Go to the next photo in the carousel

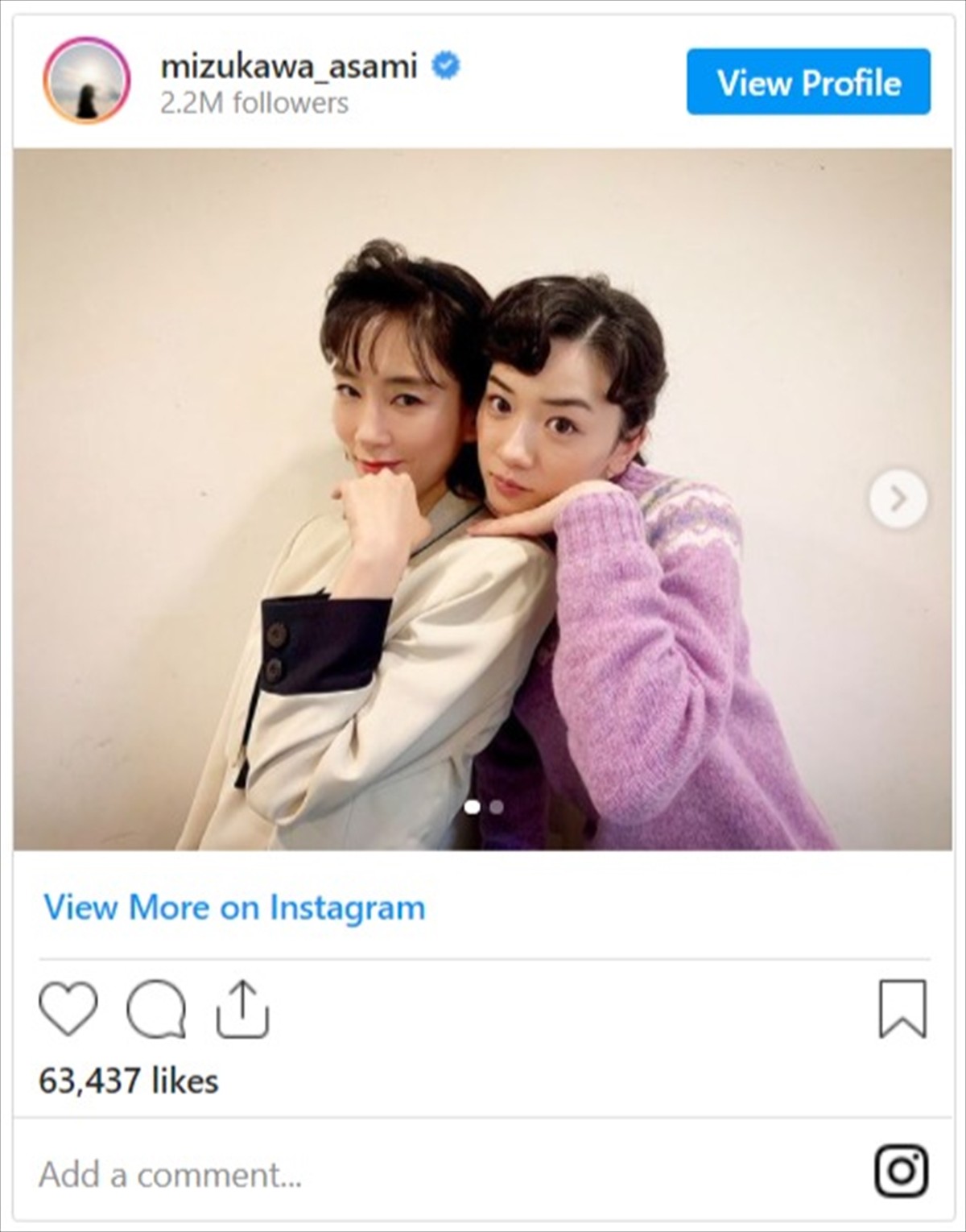[x=898, y=499]
